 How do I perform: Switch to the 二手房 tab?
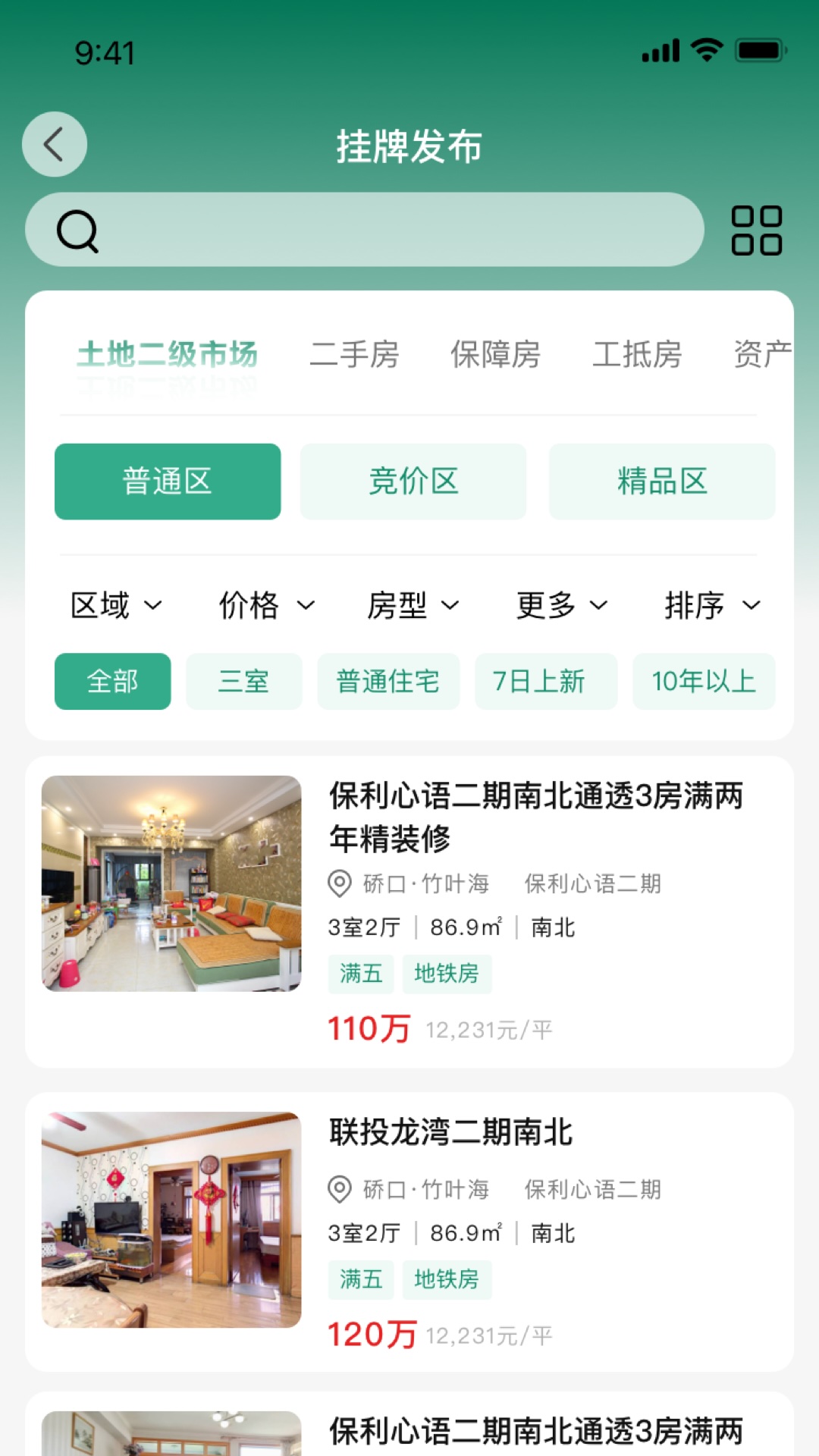[354, 354]
